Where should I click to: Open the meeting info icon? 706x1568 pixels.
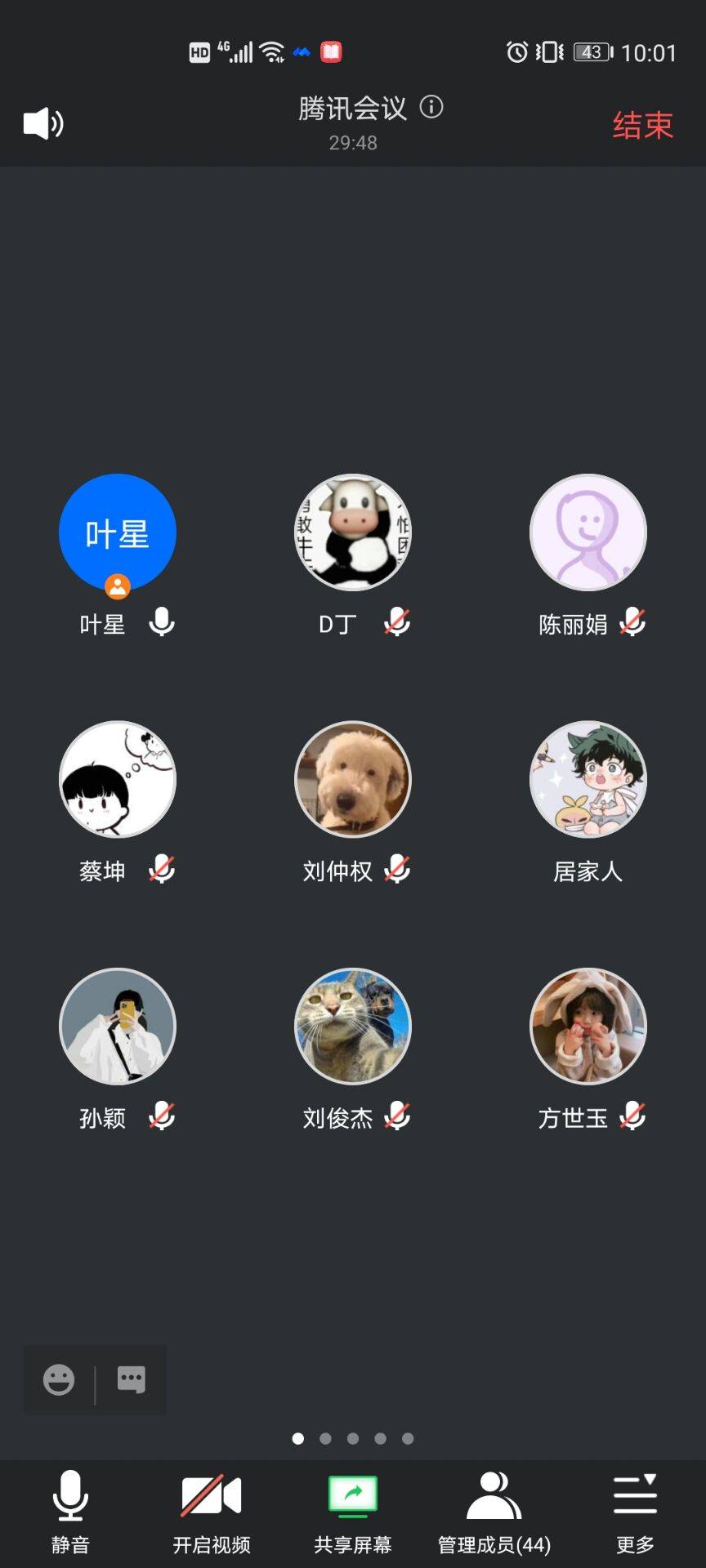tap(431, 107)
